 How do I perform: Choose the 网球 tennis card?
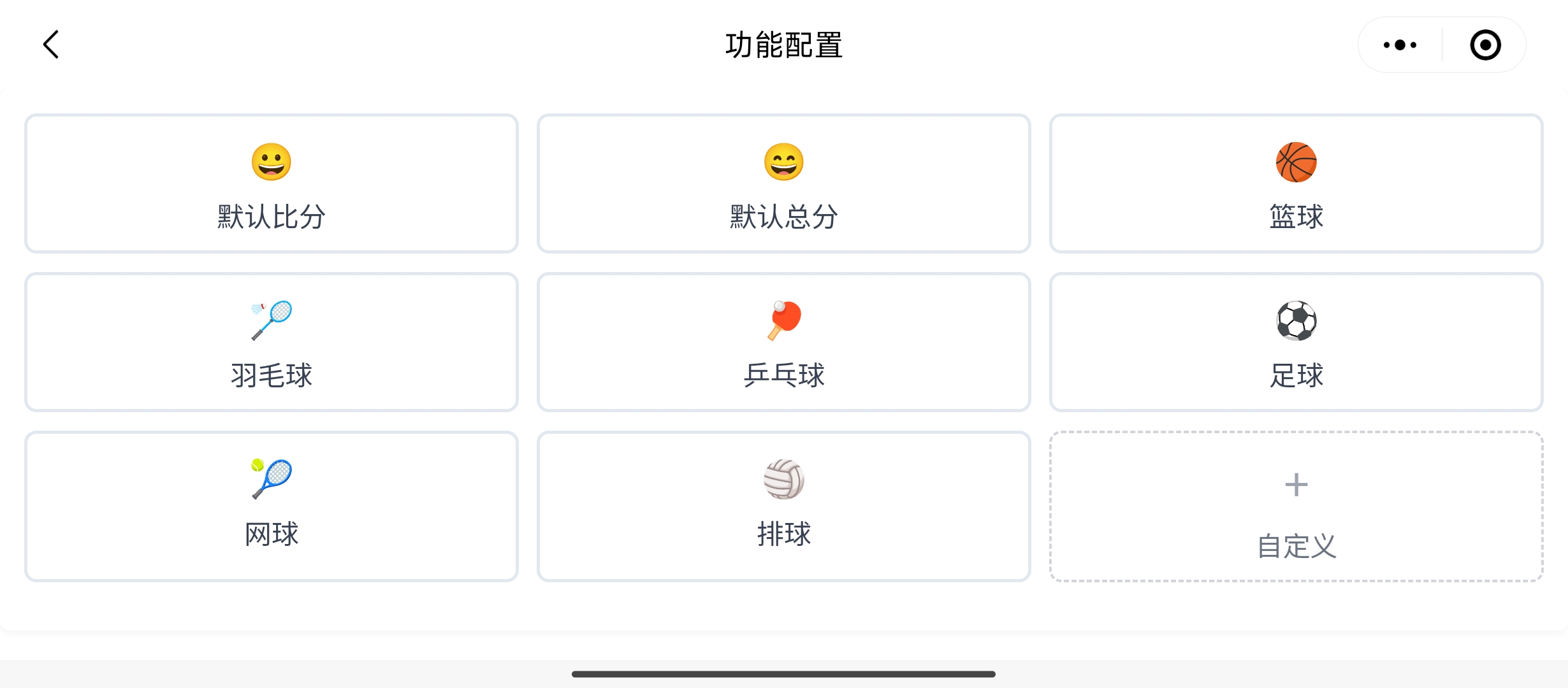(x=272, y=506)
